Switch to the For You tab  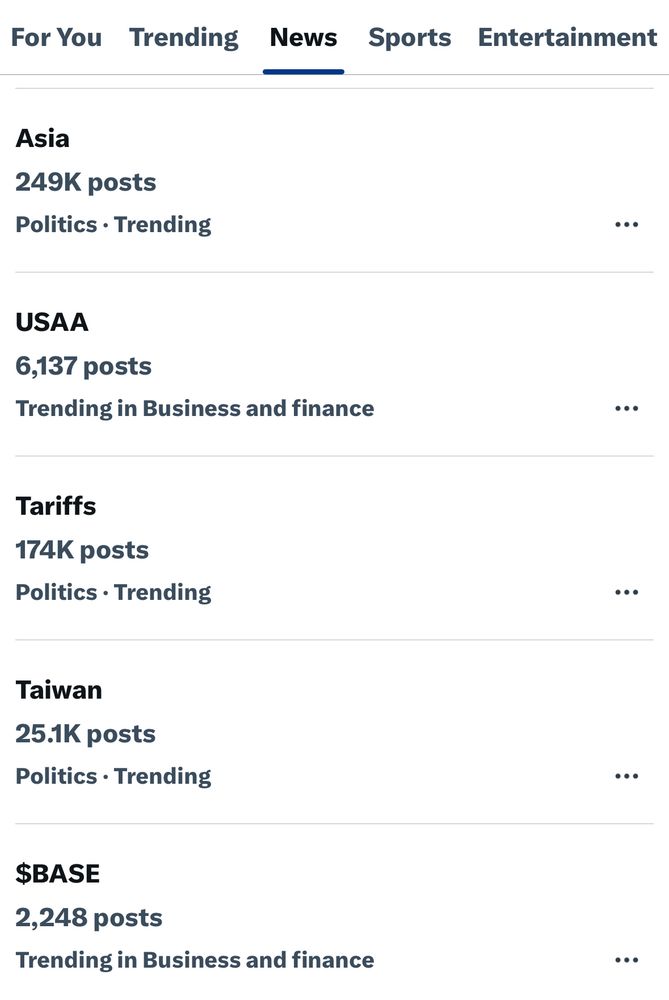tap(56, 38)
